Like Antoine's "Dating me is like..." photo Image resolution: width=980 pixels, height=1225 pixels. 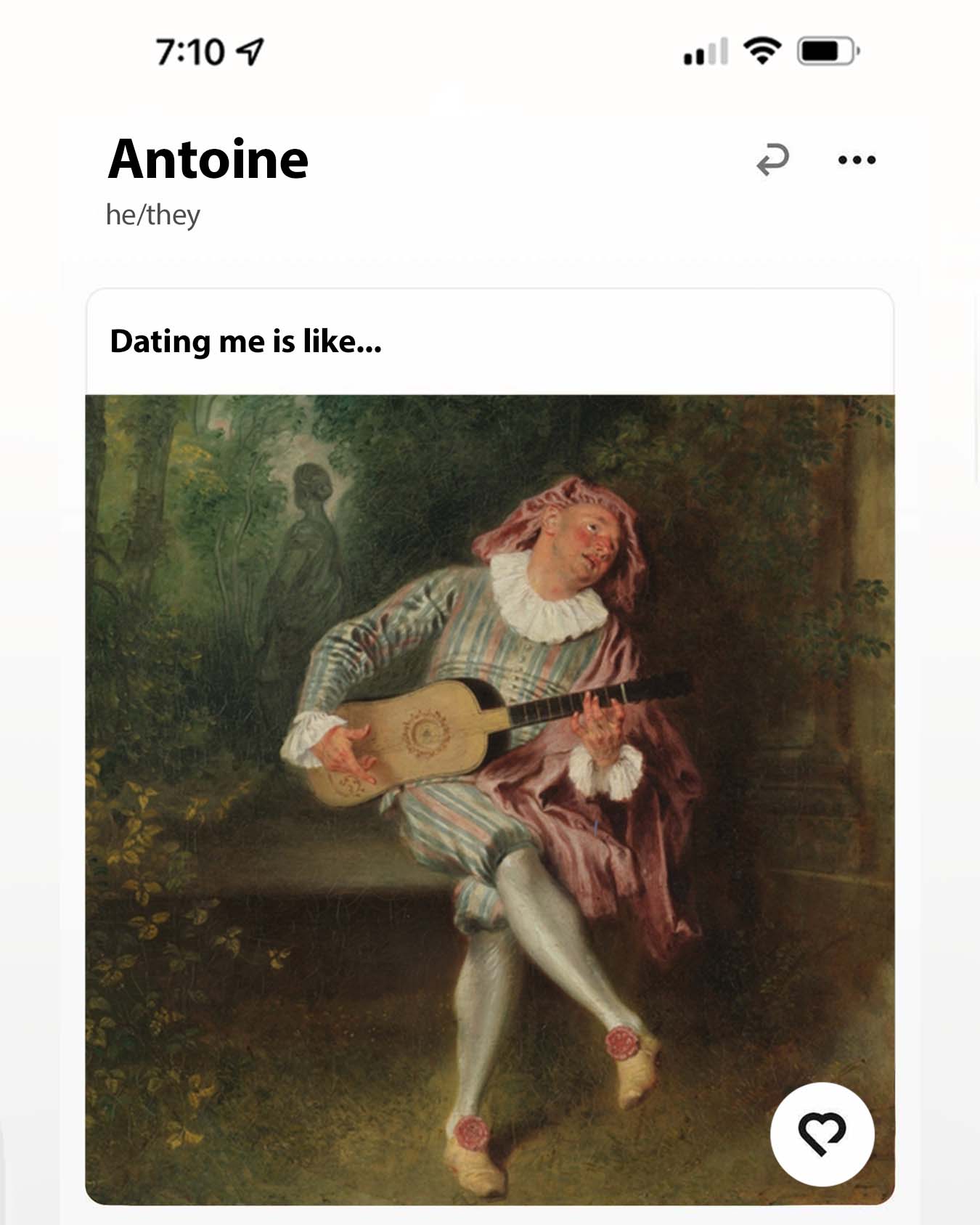point(822,1134)
